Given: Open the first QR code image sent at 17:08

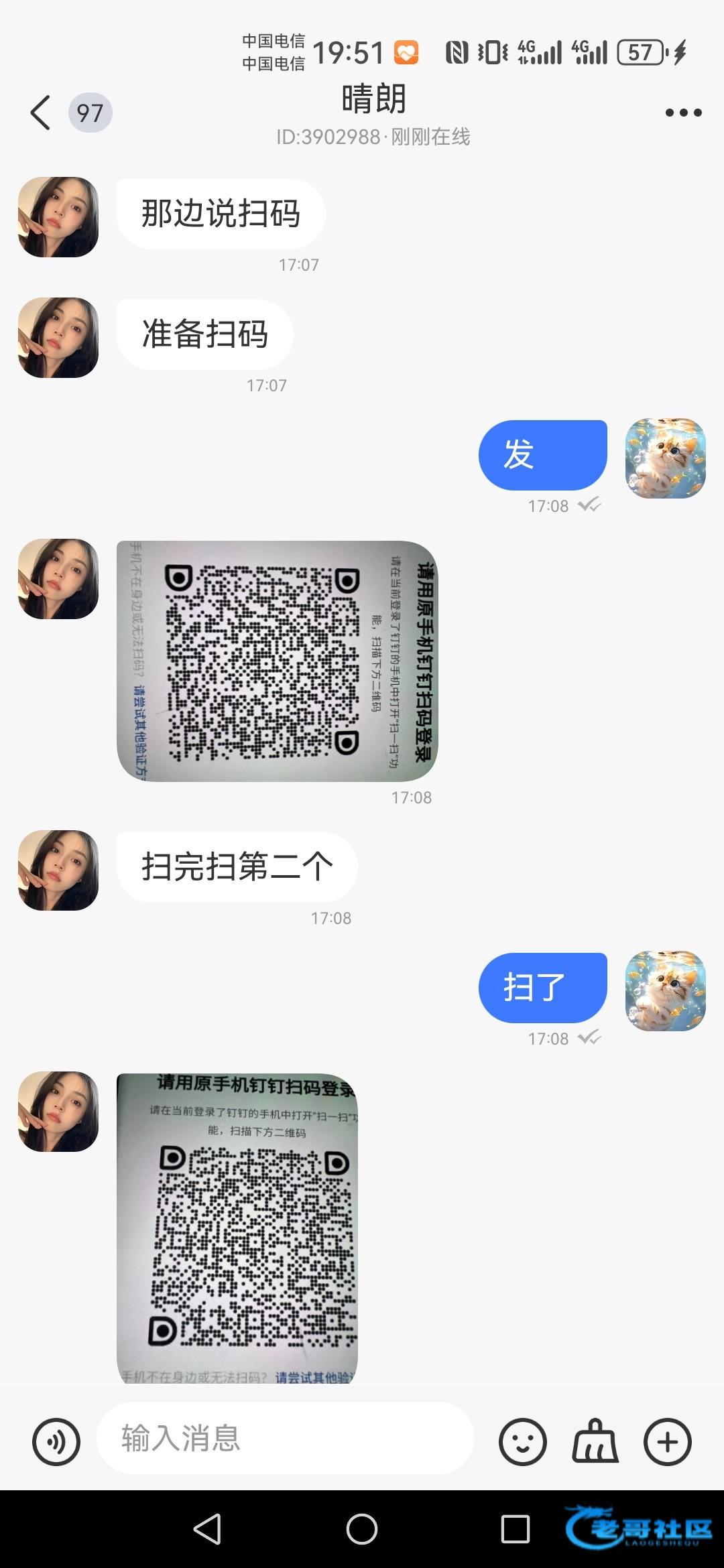Looking at the screenshot, I should click(x=277, y=661).
